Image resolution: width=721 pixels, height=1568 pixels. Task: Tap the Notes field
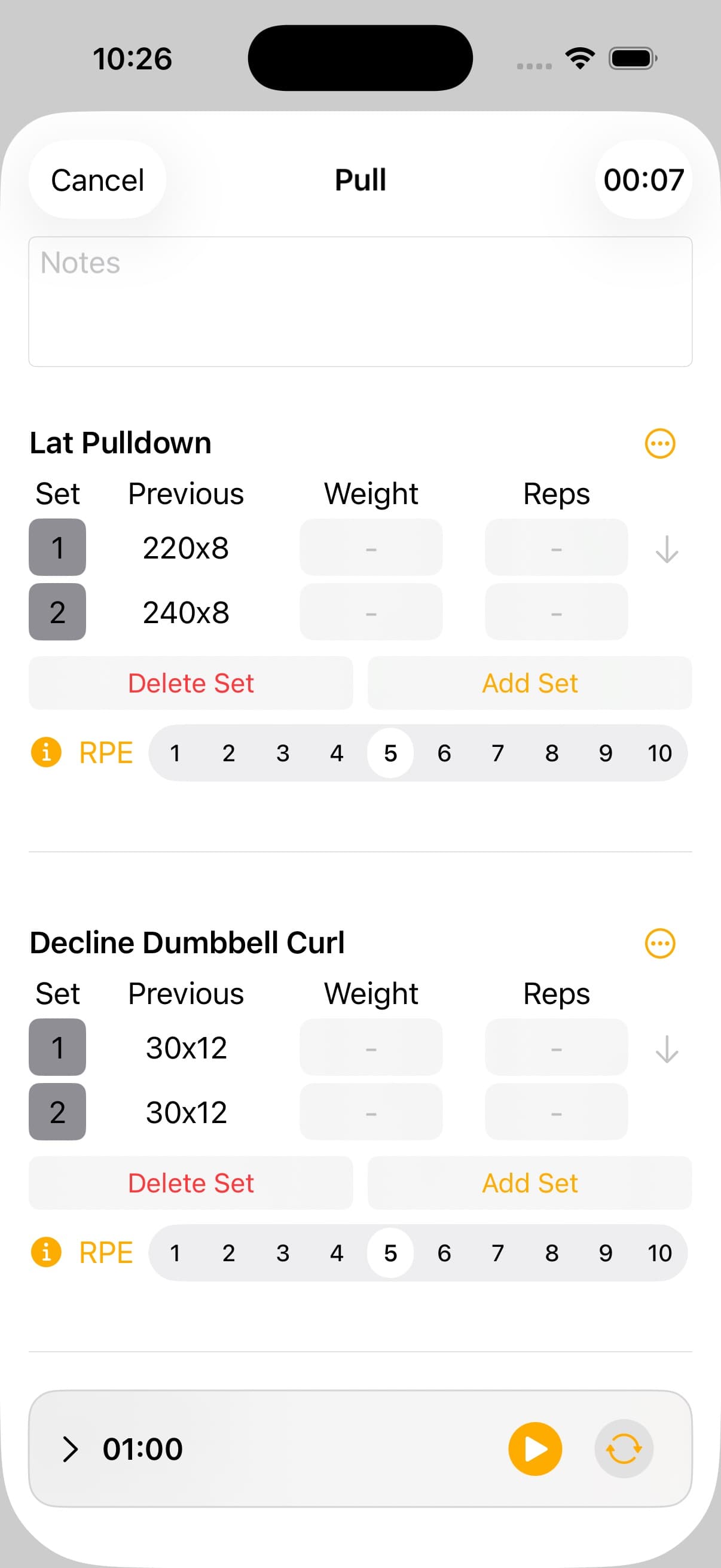click(x=360, y=300)
